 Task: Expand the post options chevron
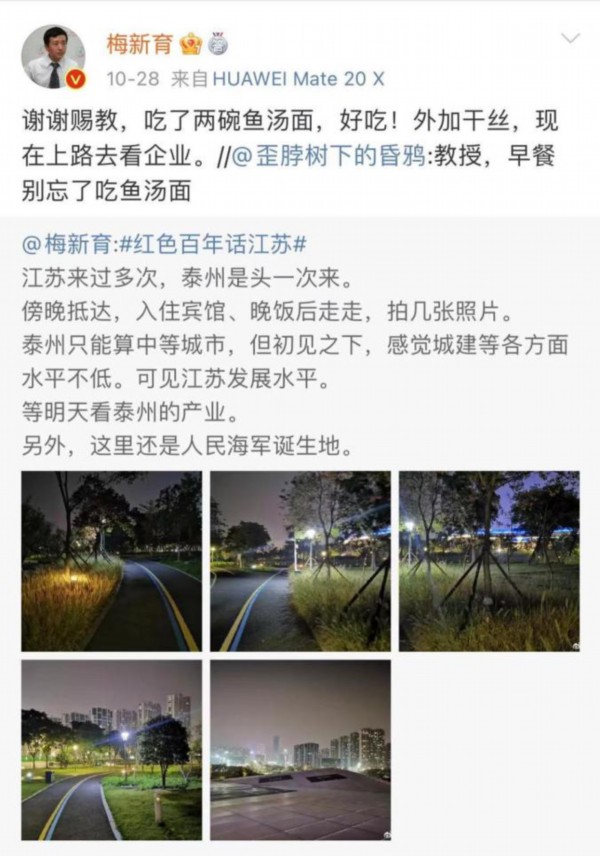[x=570, y=39]
